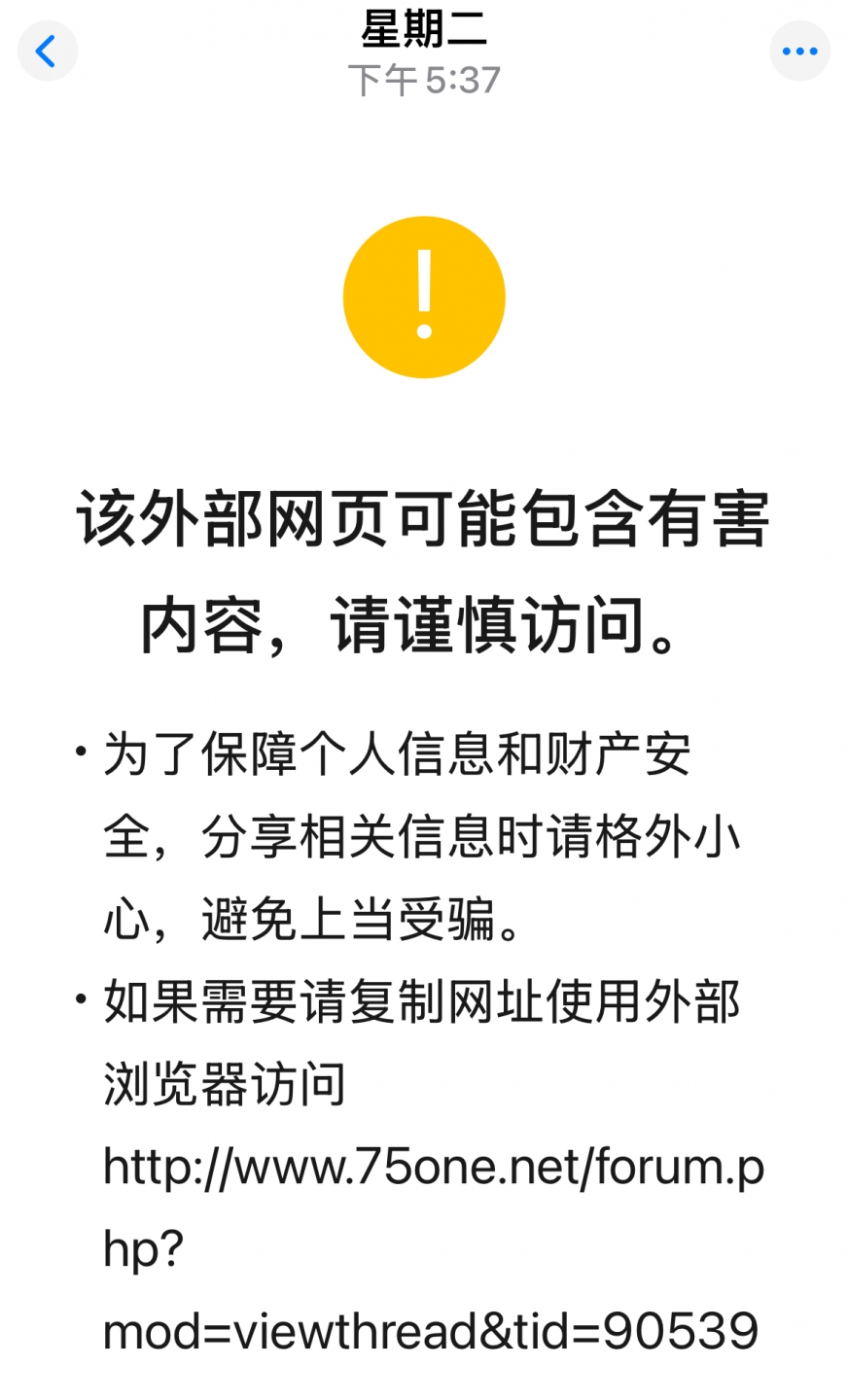Open the three-dot overflow menu
This screenshot has width=848, height=1400.
(799, 51)
